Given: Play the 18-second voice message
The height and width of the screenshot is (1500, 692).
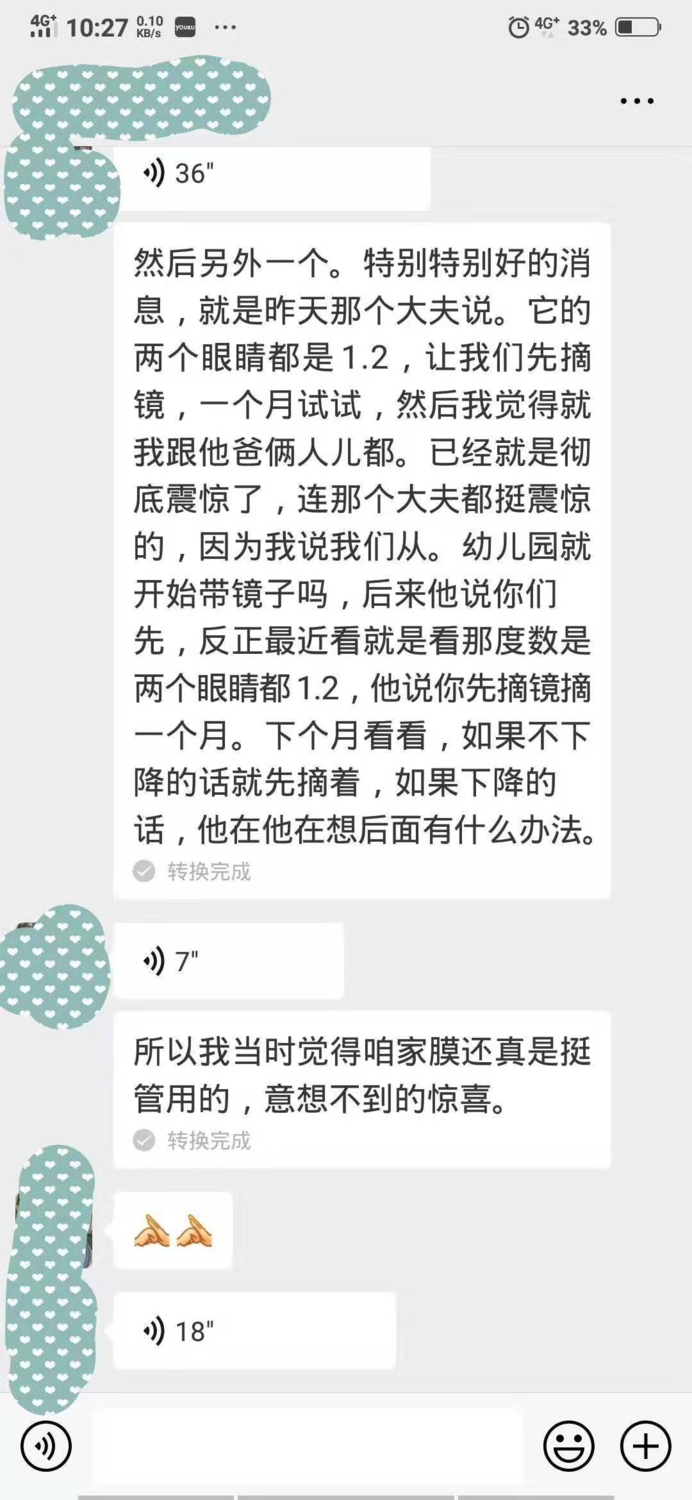Looking at the screenshot, I should click(x=254, y=1331).
